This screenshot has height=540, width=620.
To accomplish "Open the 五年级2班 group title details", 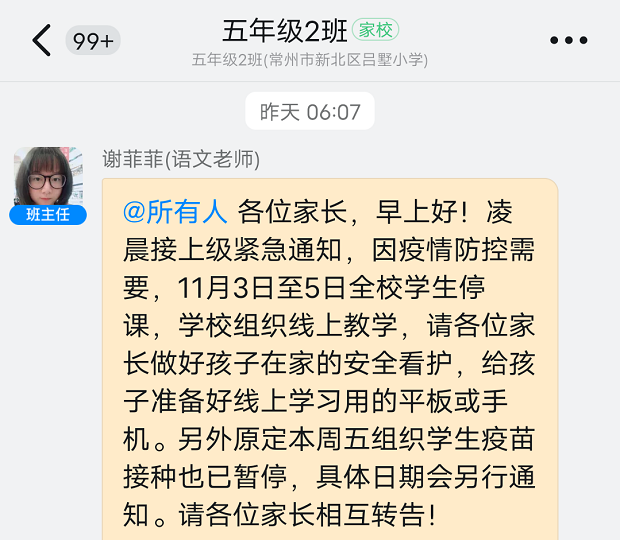I will coord(286,30).
